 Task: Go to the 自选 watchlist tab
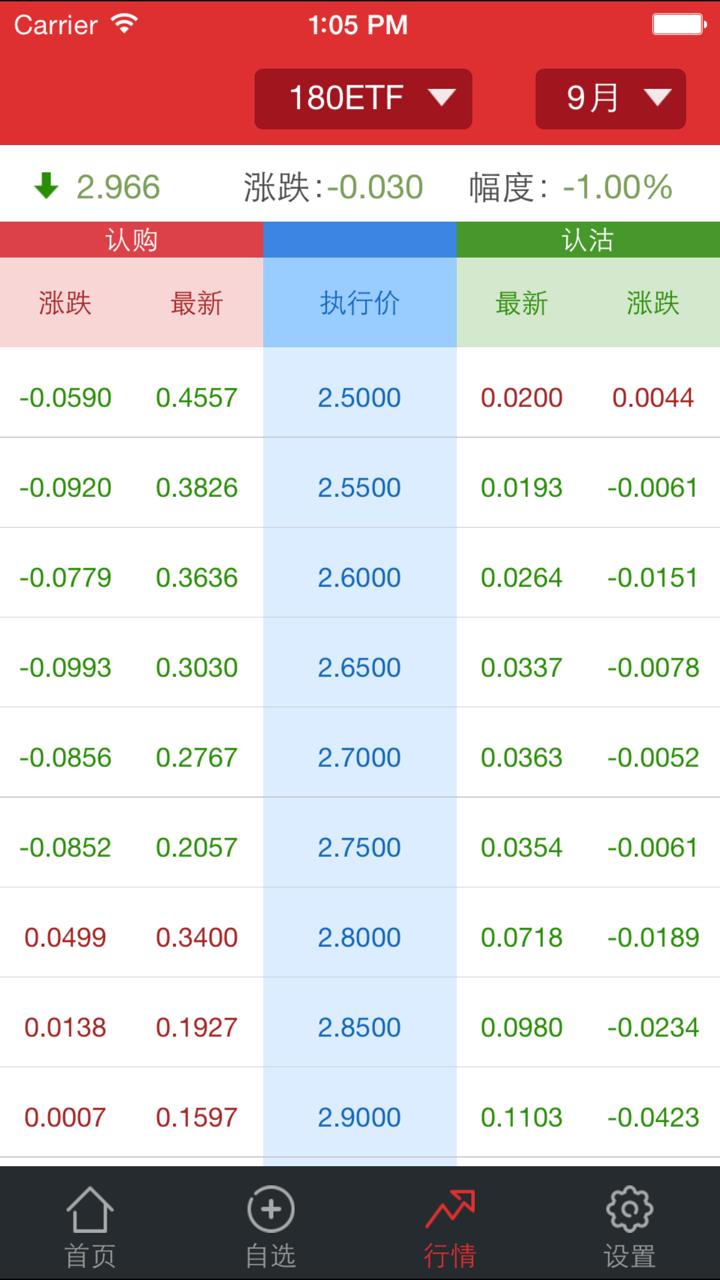click(270, 1226)
